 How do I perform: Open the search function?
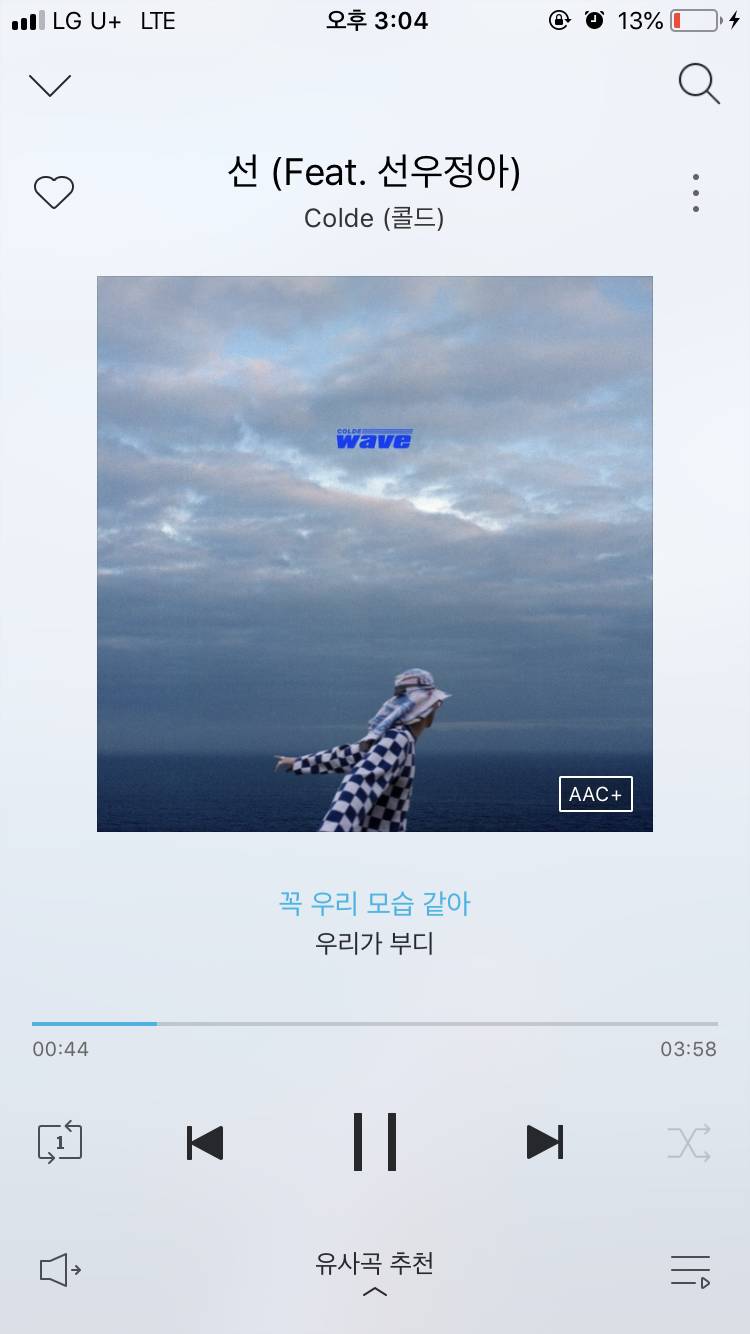tap(699, 84)
